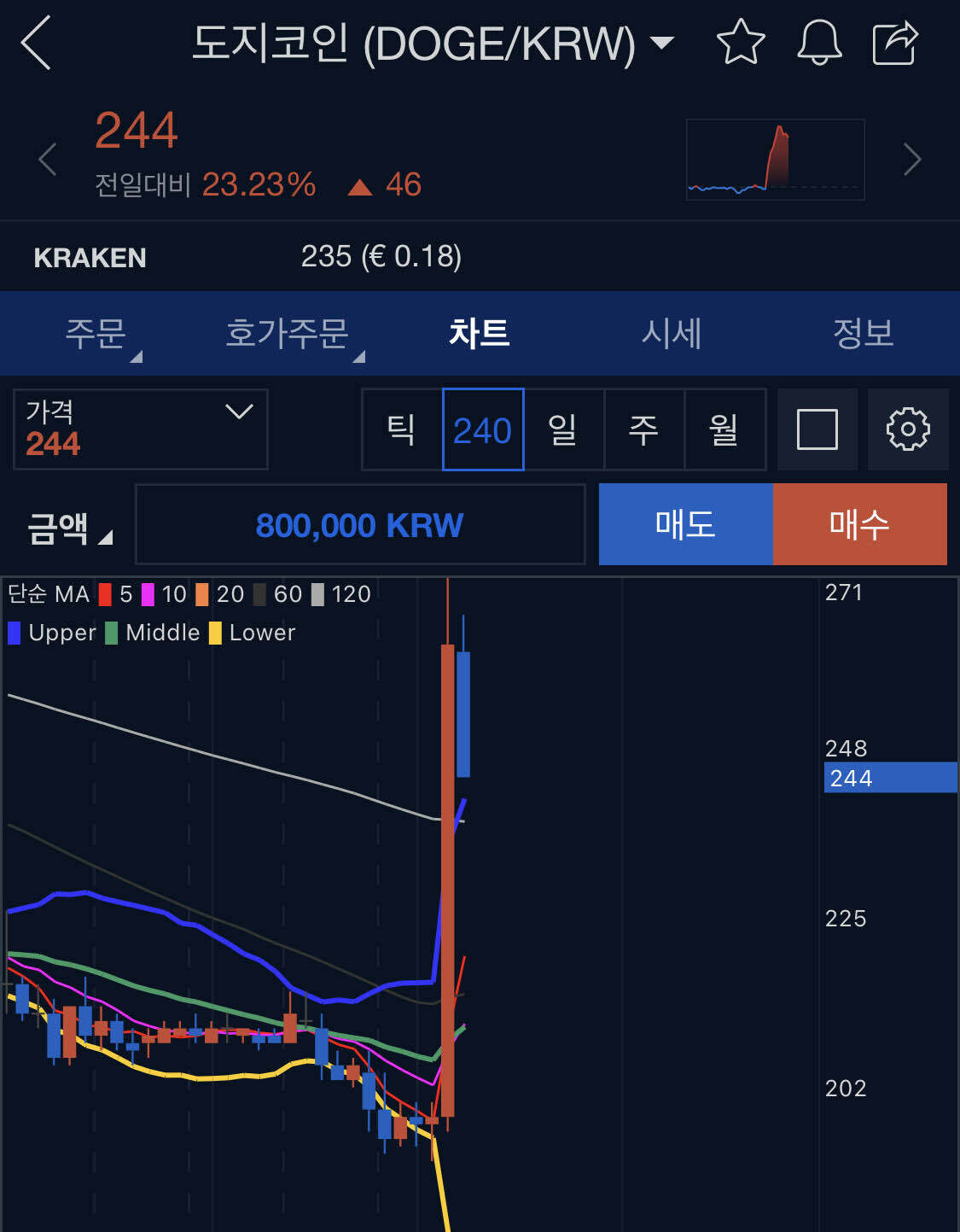Screen dimensions: 960x1232
Task: Share the DOGE/KRW chart
Action: 893,43
